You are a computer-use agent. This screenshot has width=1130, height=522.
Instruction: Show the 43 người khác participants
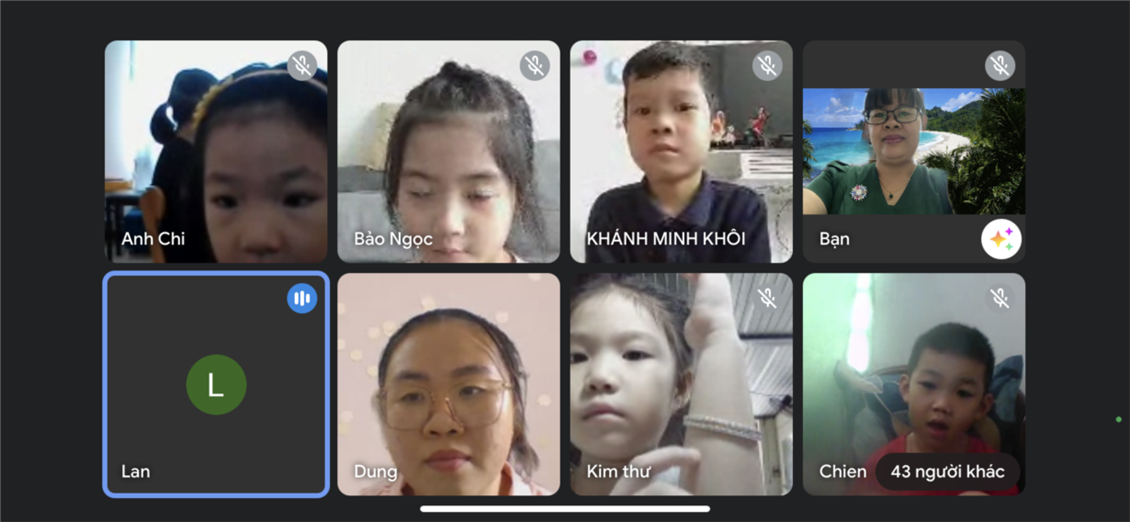coord(947,472)
